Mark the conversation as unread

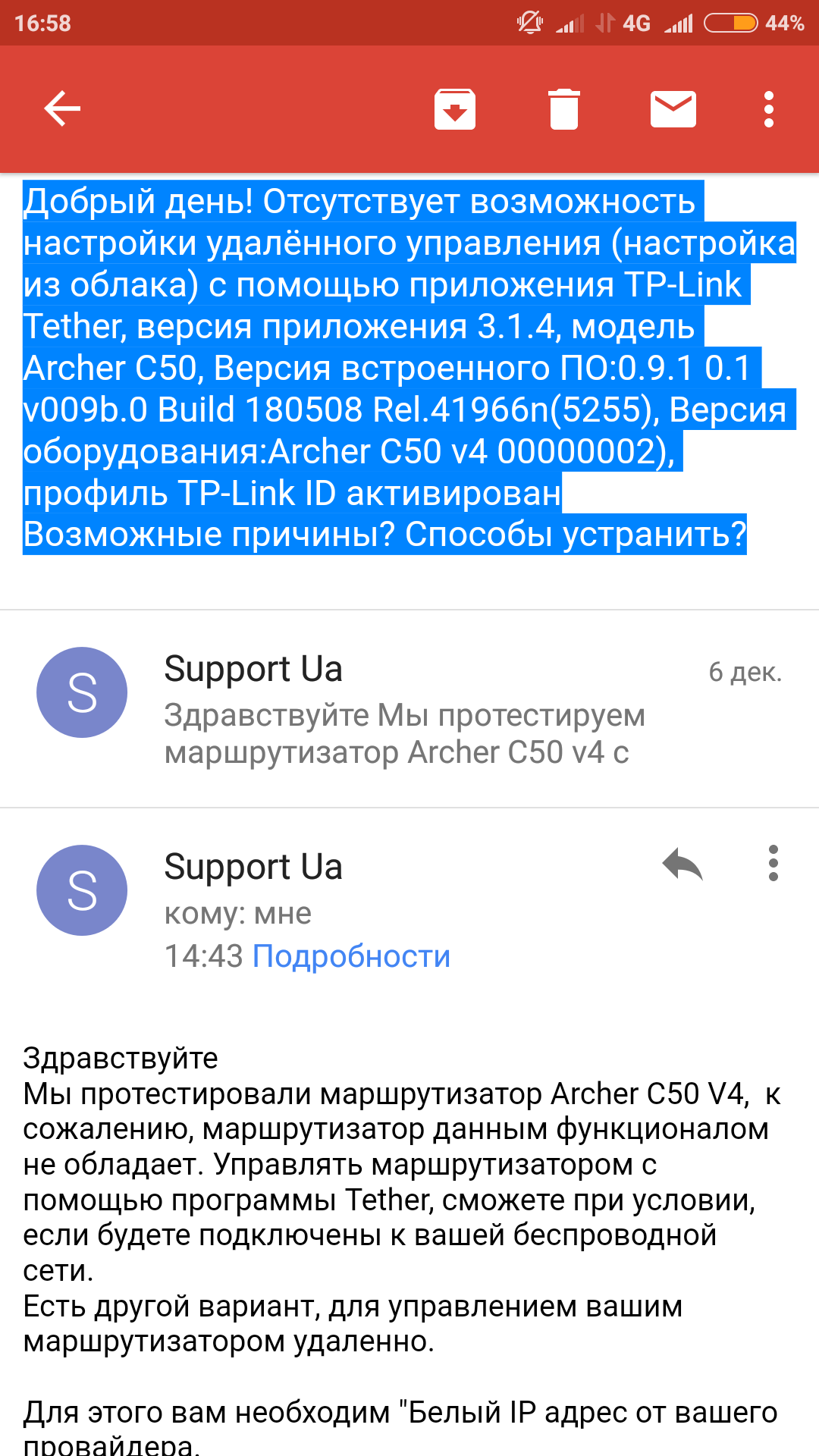point(673,109)
